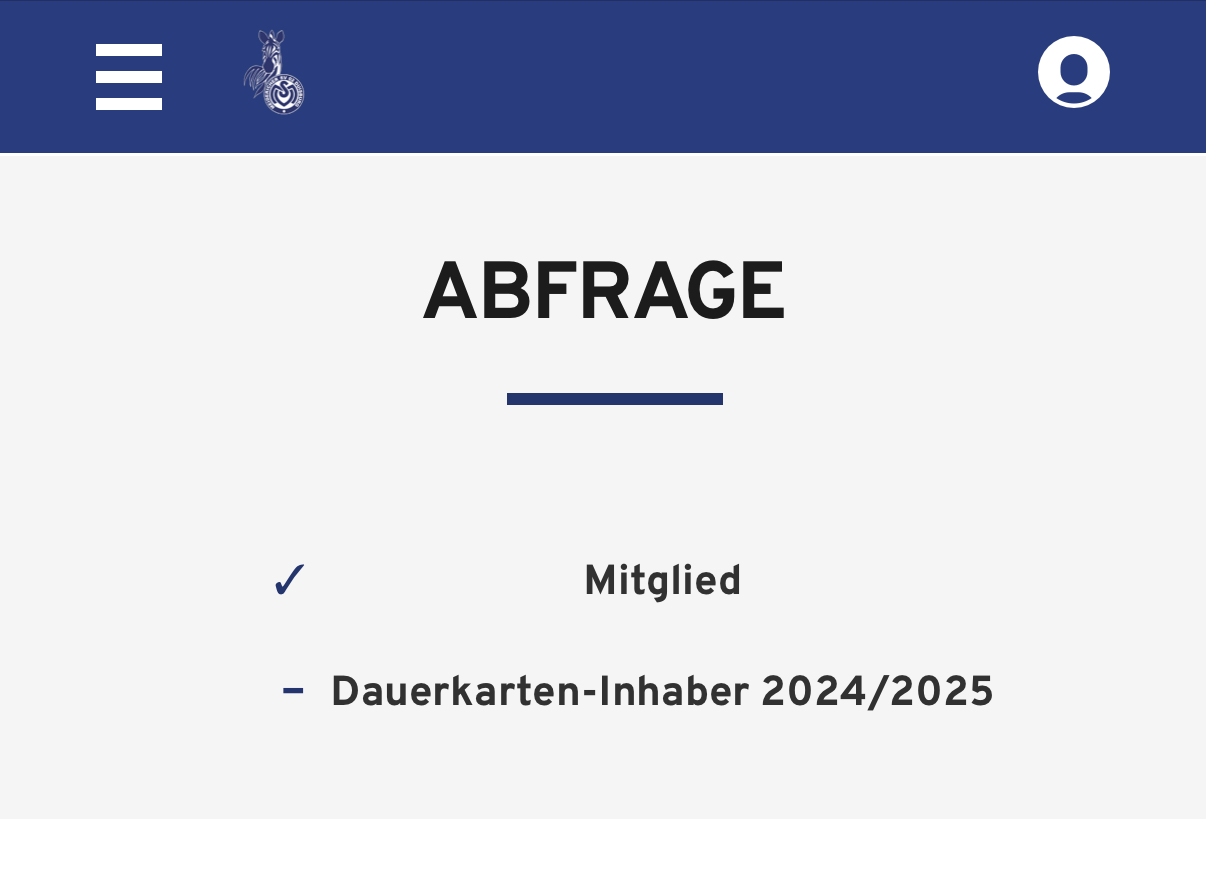Open the hamburger navigation menu
The width and height of the screenshot is (1206, 881).
point(128,76)
